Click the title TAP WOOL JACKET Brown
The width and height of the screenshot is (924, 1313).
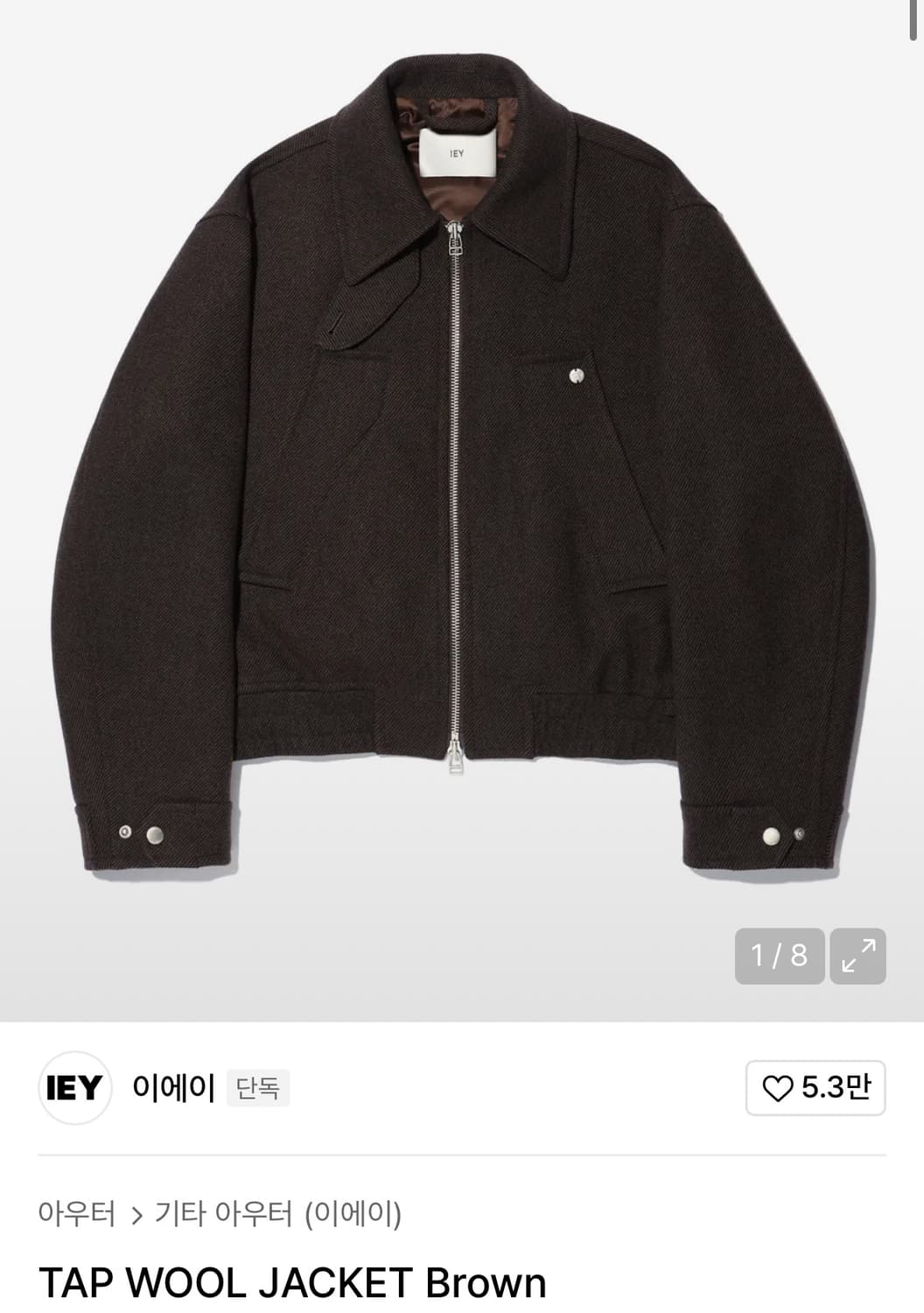point(293,1282)
